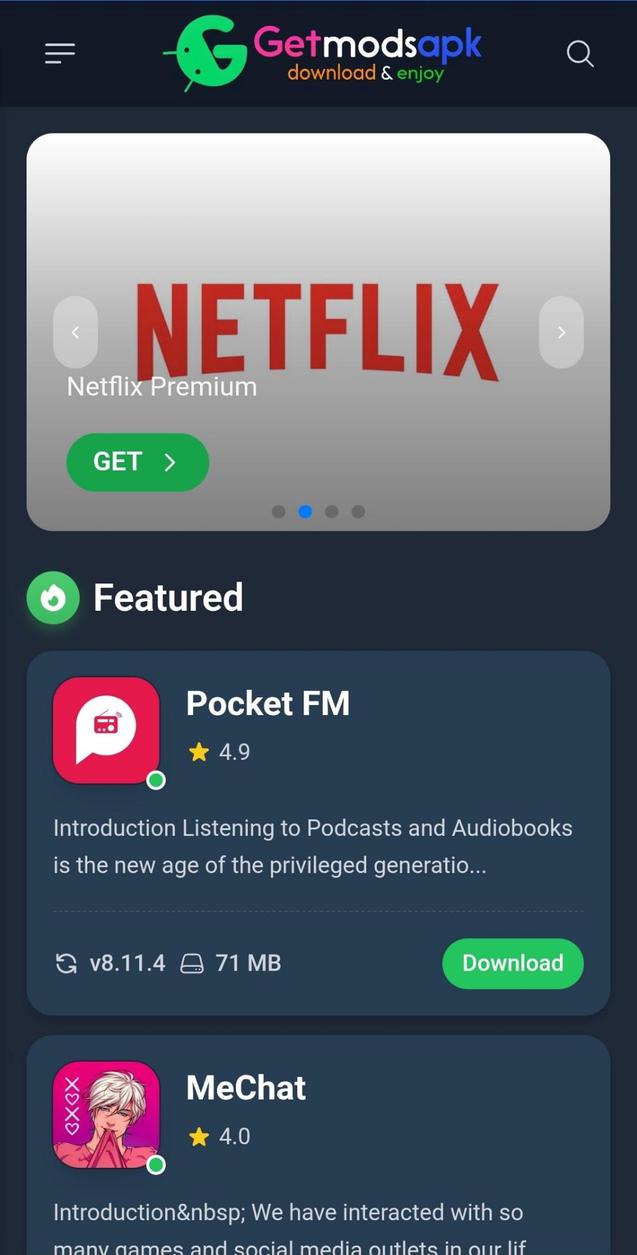Jump to the third carousel dot
637x1255 pixels.
click(x=332, y=512)
